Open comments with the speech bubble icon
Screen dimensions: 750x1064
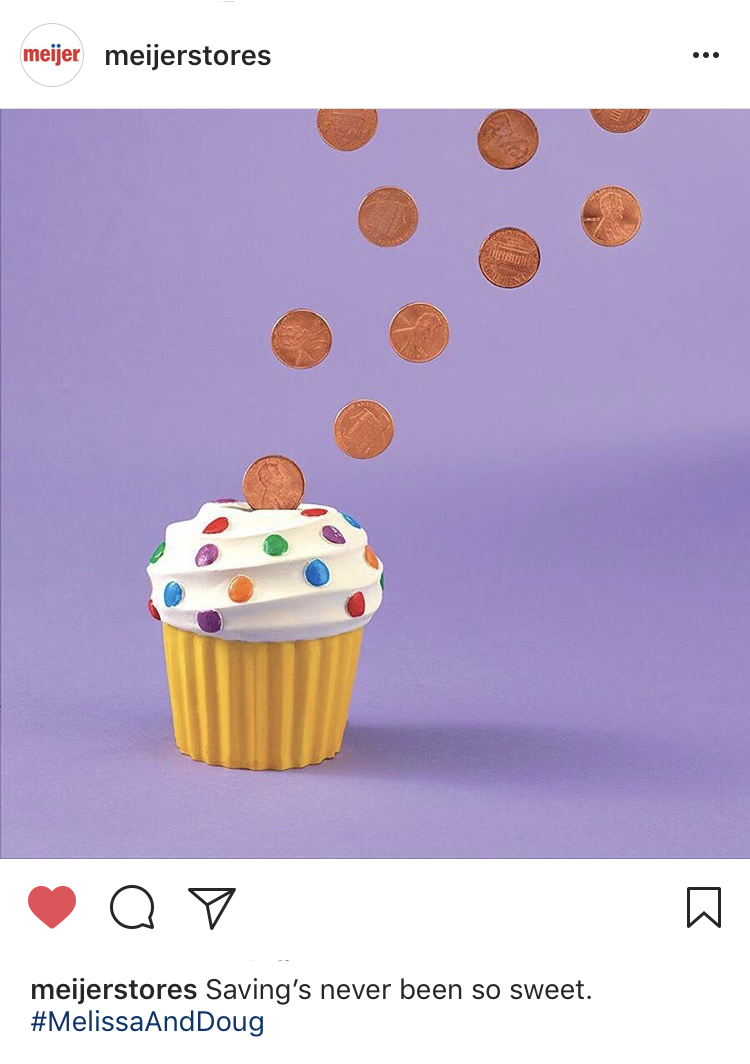[x=132, y=908]
